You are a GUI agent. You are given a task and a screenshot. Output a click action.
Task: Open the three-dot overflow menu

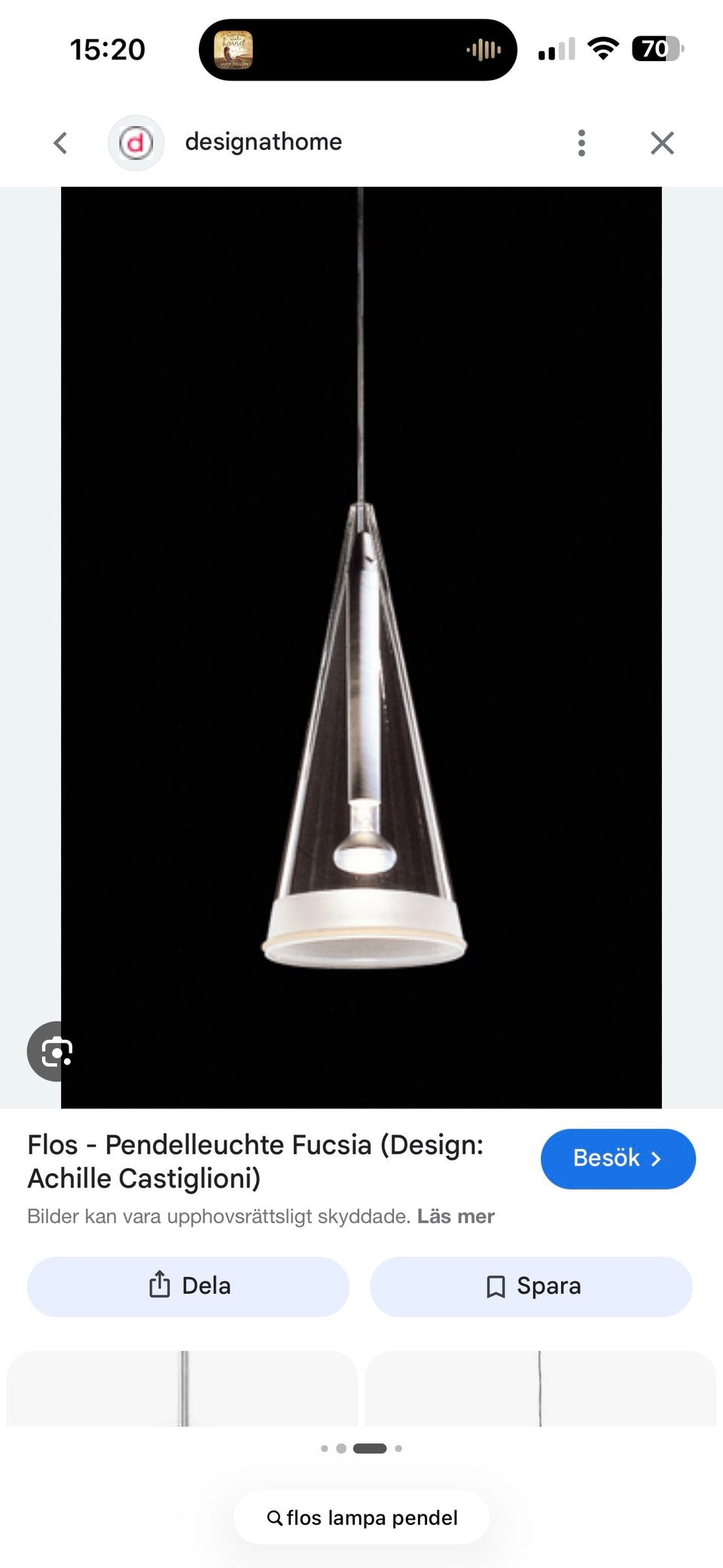click(x=581, y=142)
